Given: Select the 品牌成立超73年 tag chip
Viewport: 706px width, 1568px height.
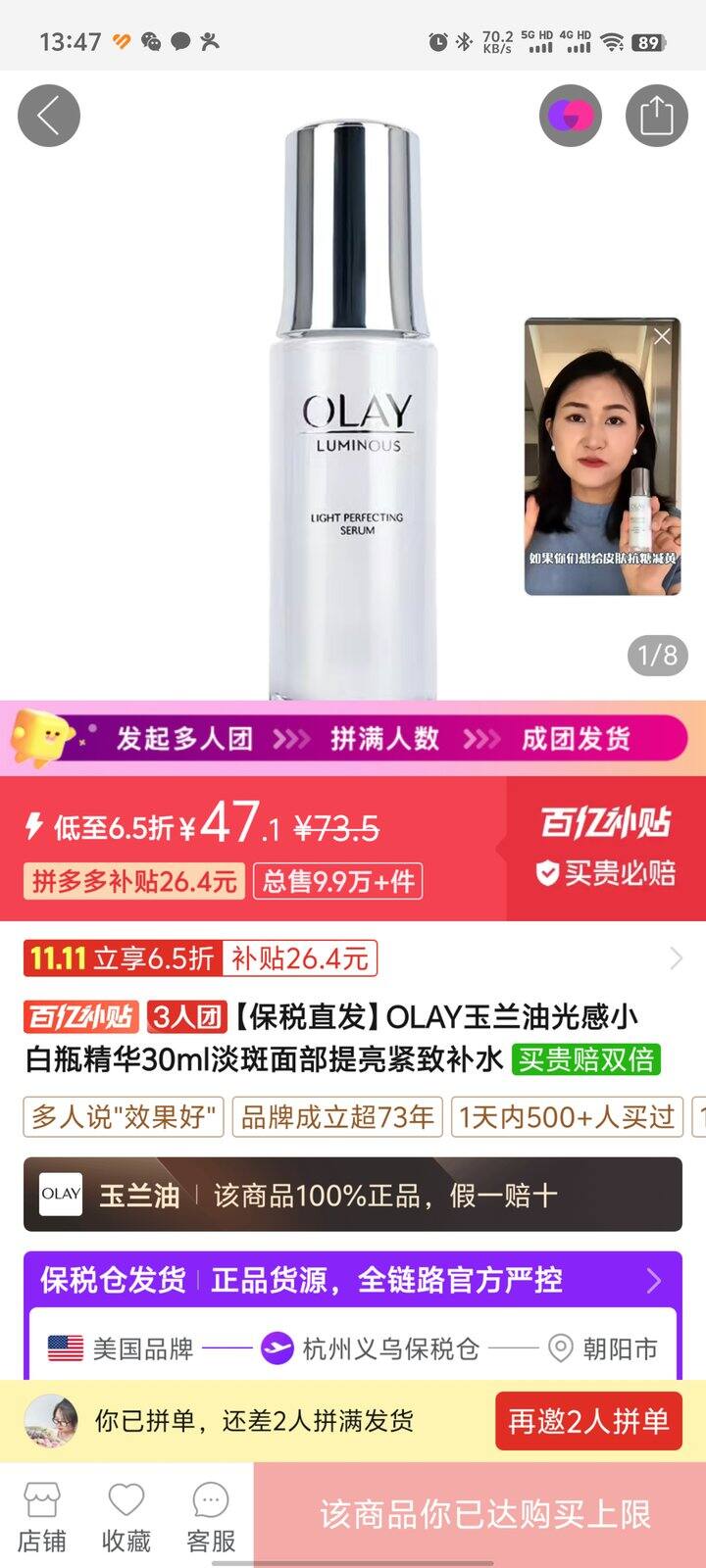Looking at the screenshot, I should click(x=337, y=1117).
